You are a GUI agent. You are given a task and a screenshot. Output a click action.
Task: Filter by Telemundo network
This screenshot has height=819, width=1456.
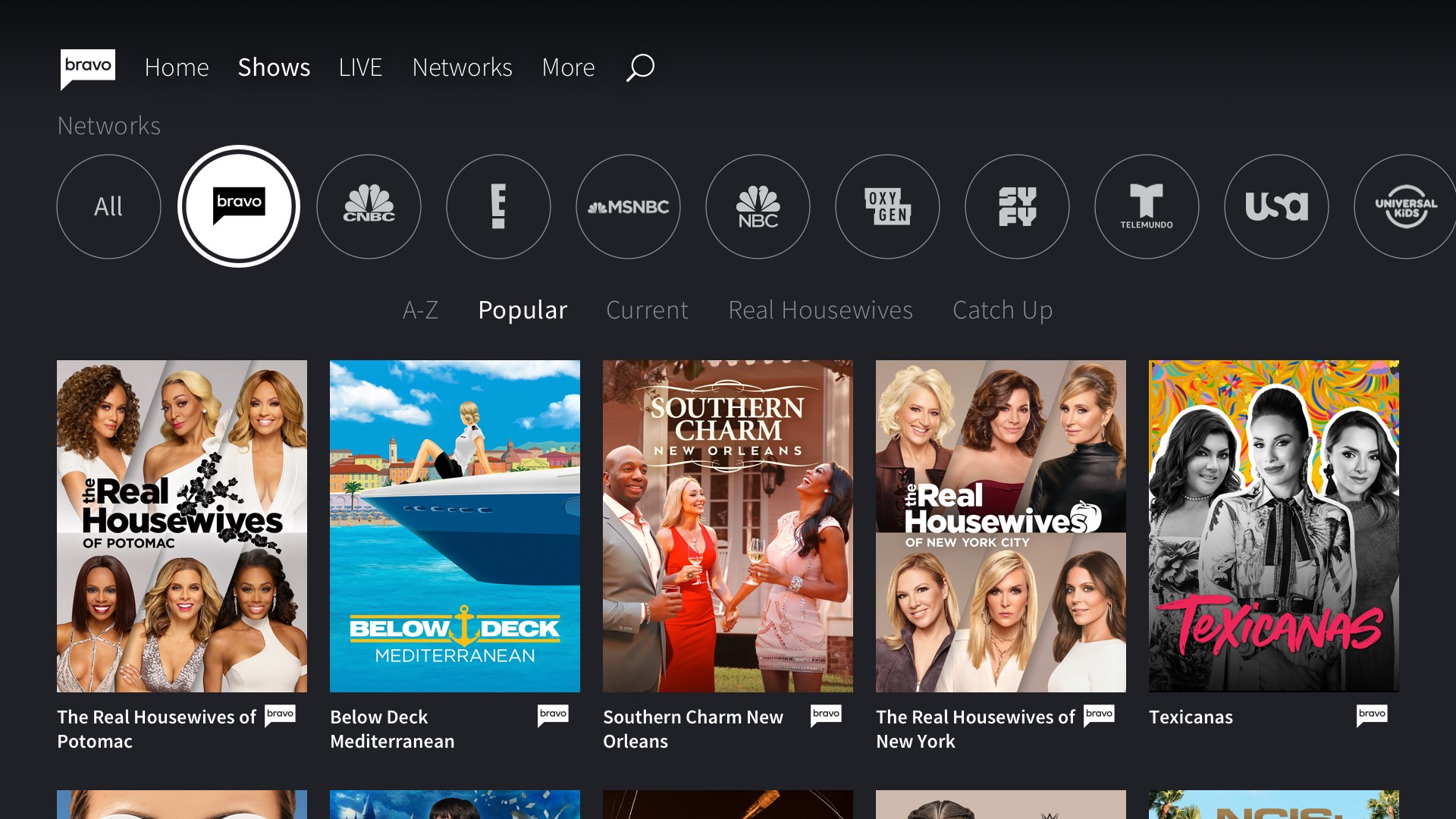click(1147, 206)
